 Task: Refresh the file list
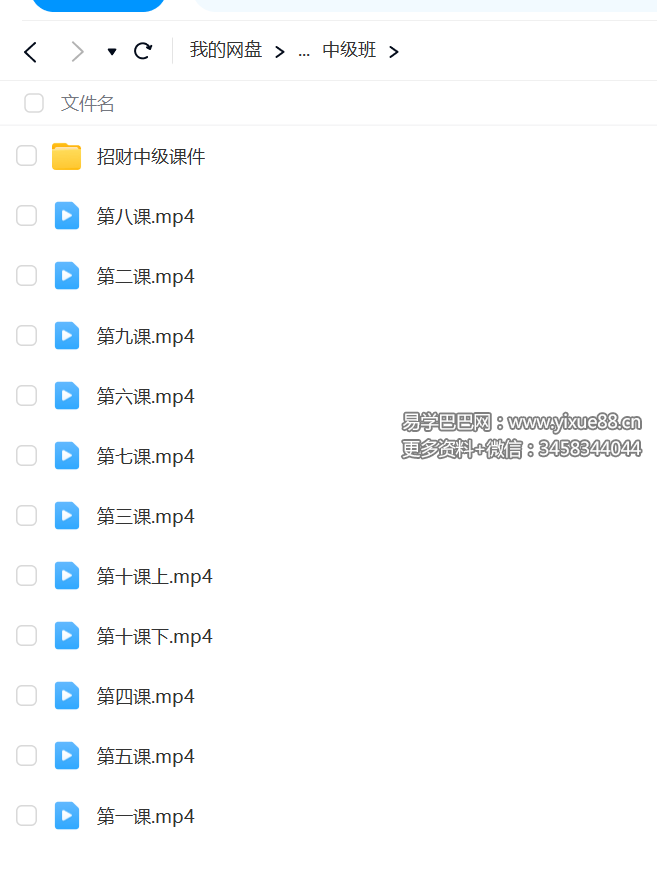click(143, 51)
